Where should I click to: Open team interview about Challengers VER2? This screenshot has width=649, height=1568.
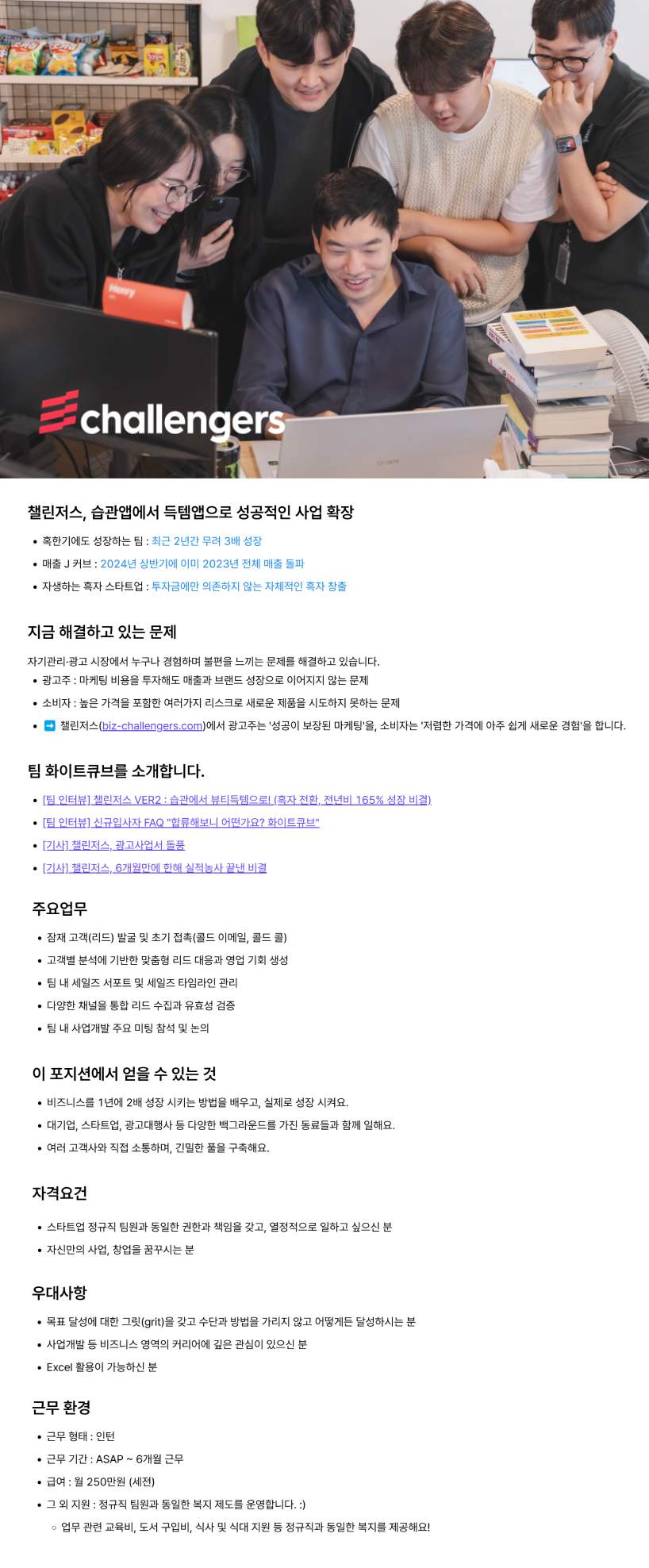pyautogui.click(x=236, y=800)
